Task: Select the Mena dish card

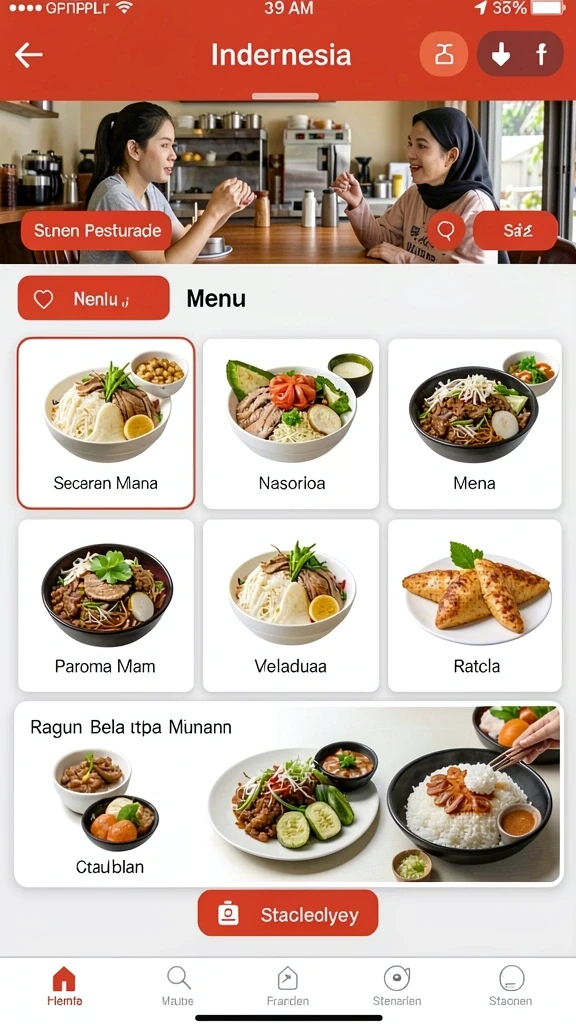Action: click(x=475, y=423)
